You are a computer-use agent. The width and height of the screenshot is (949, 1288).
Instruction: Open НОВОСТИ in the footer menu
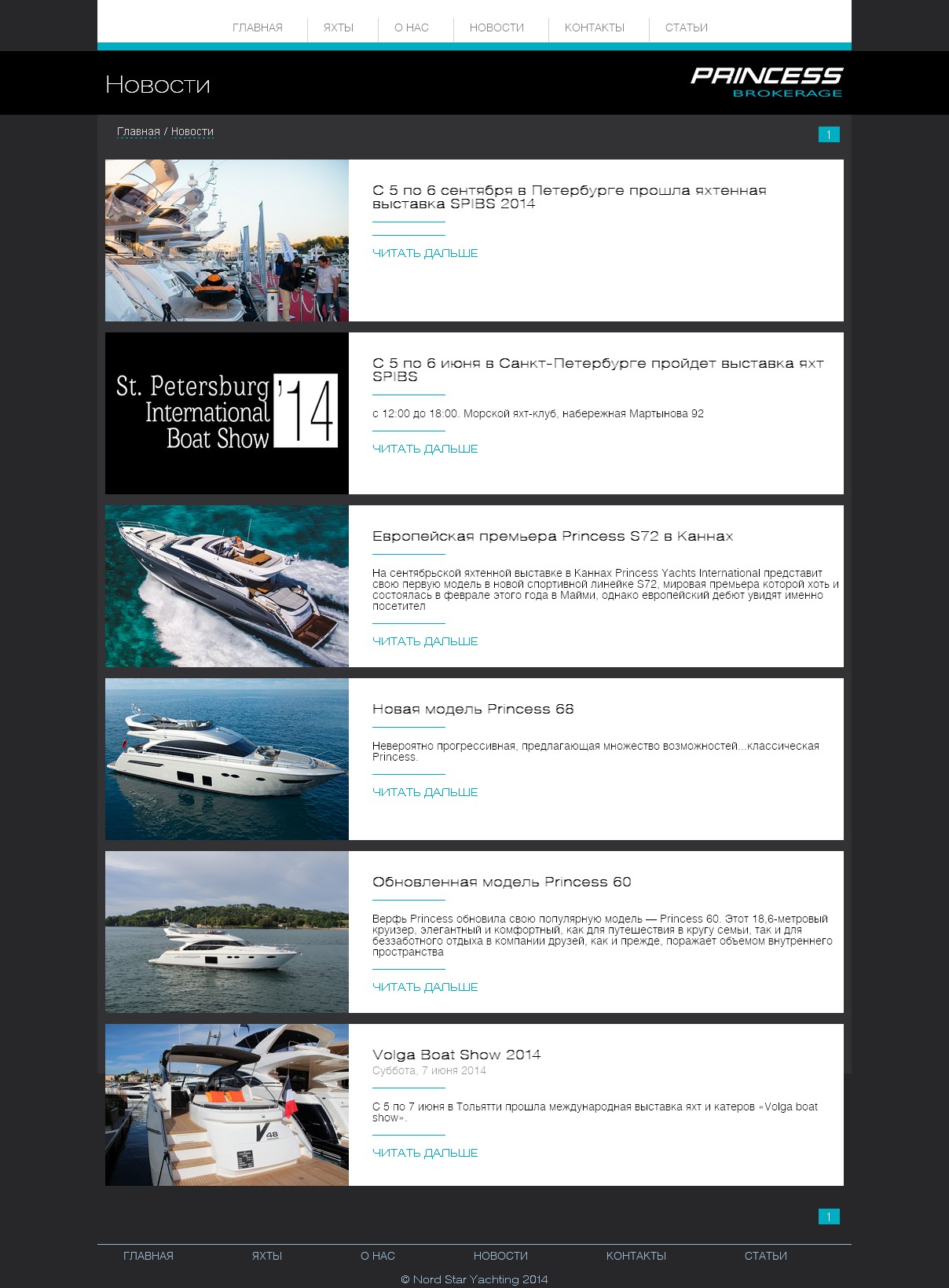[x=500, y=1256]
